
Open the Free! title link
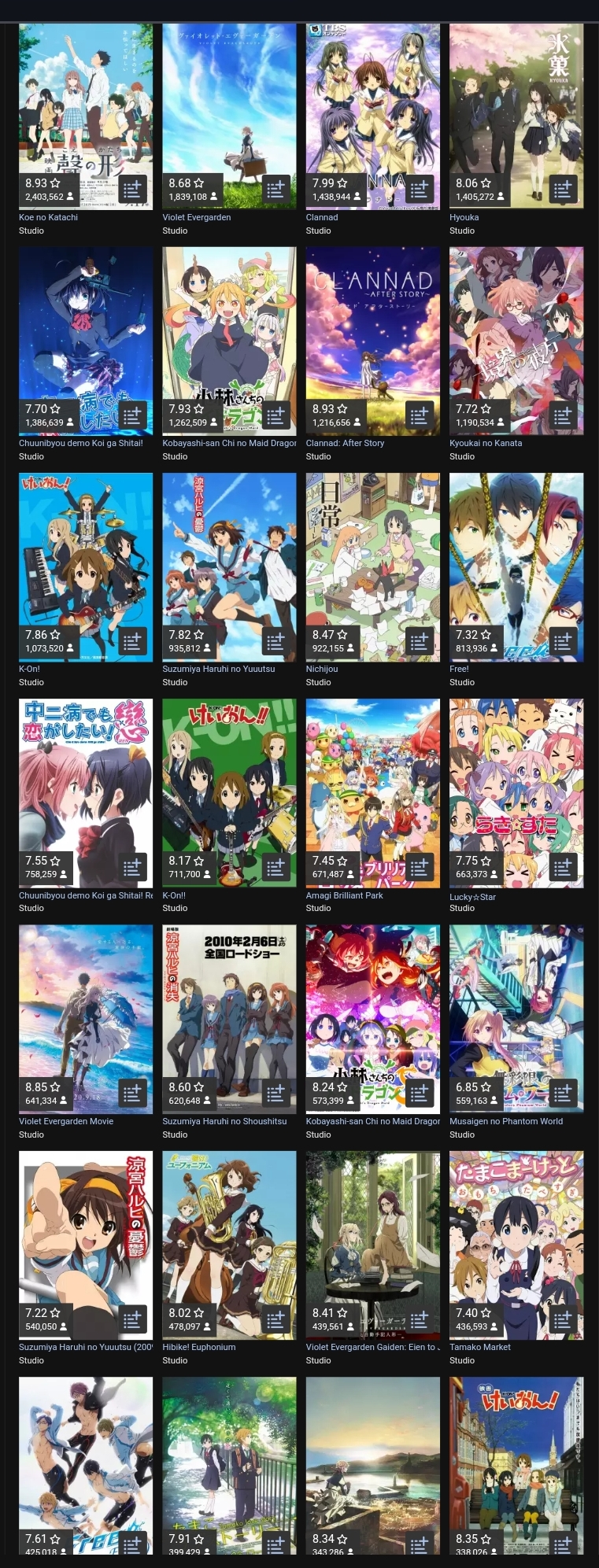(x=459, y=669)
